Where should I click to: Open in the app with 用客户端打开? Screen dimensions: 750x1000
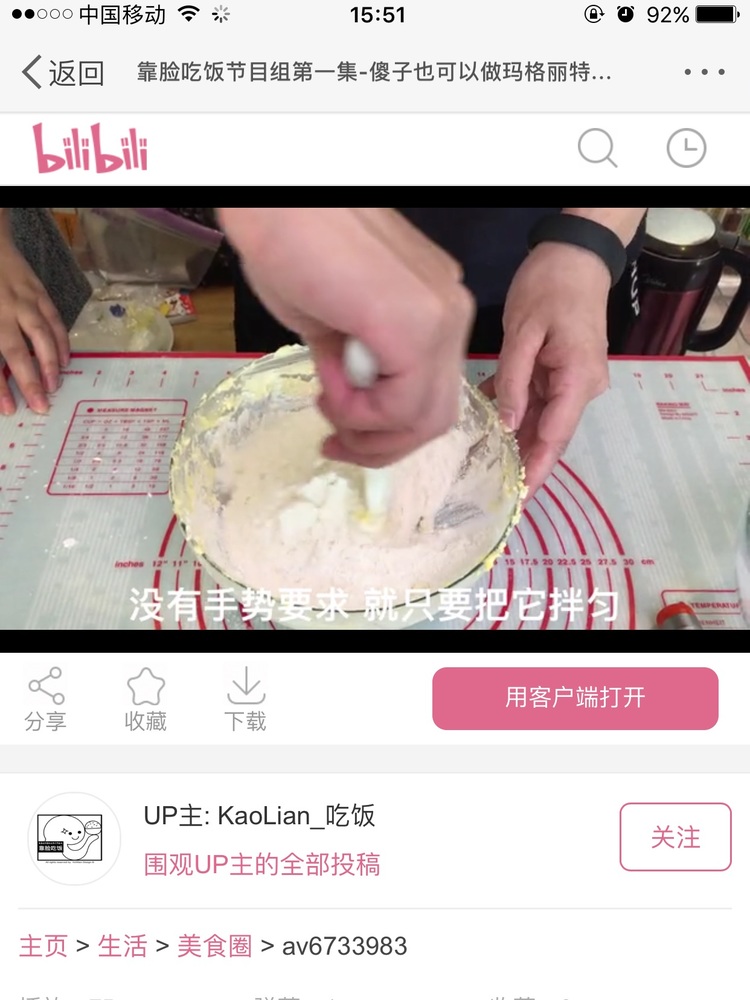[575, 698]
